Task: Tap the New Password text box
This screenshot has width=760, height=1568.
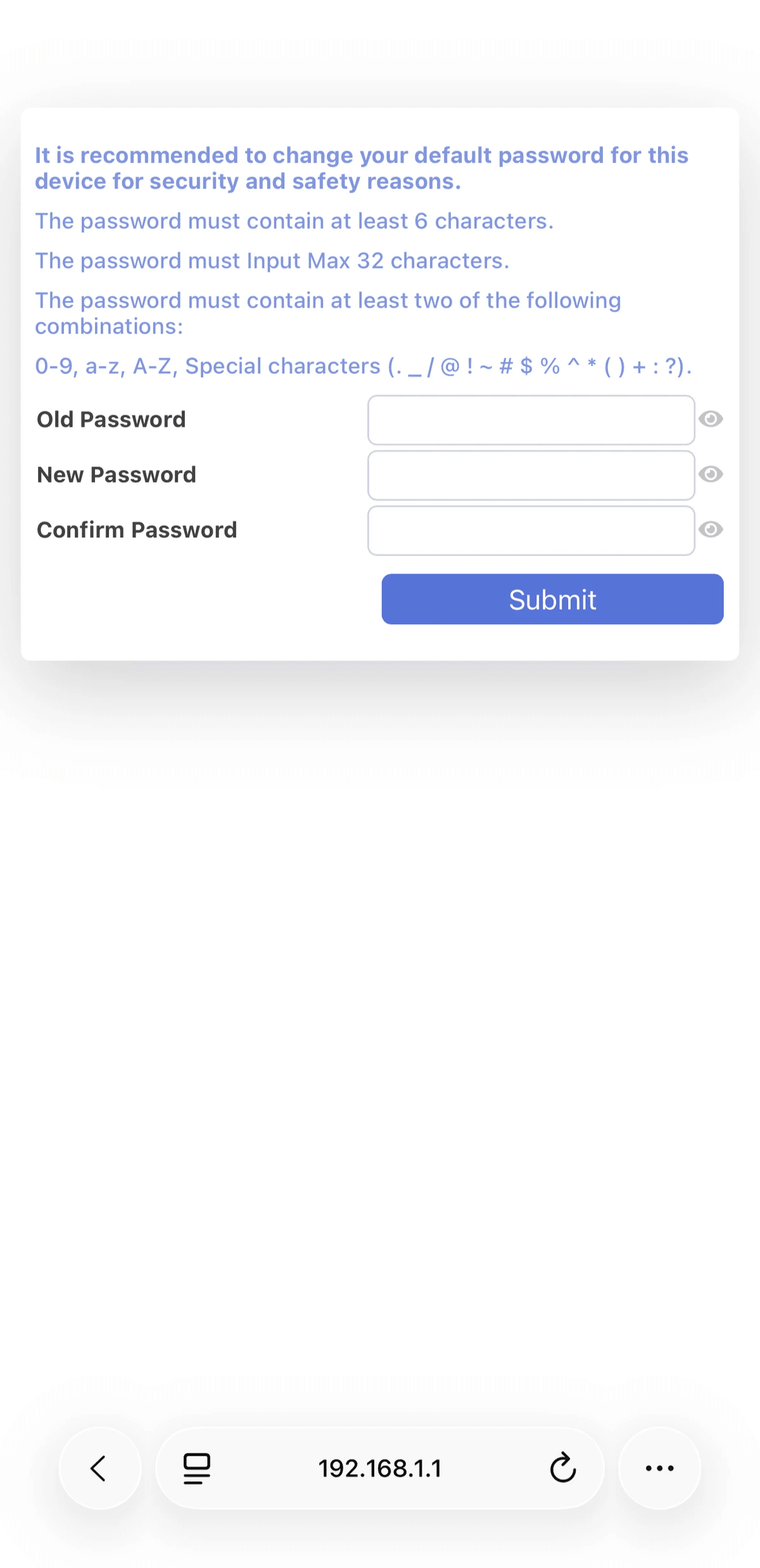Action: (531, 475)
